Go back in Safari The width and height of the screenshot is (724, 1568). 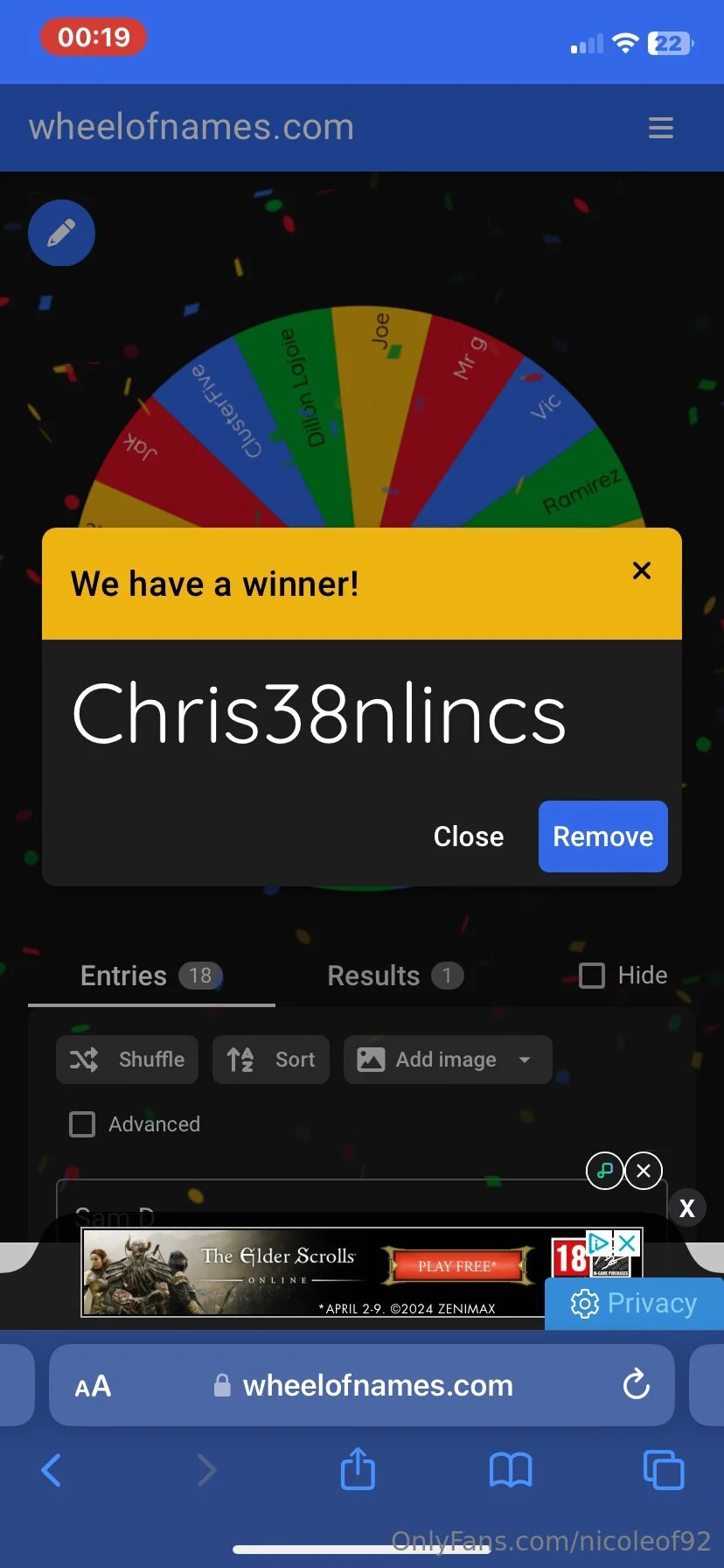(x=52, y=1470)
